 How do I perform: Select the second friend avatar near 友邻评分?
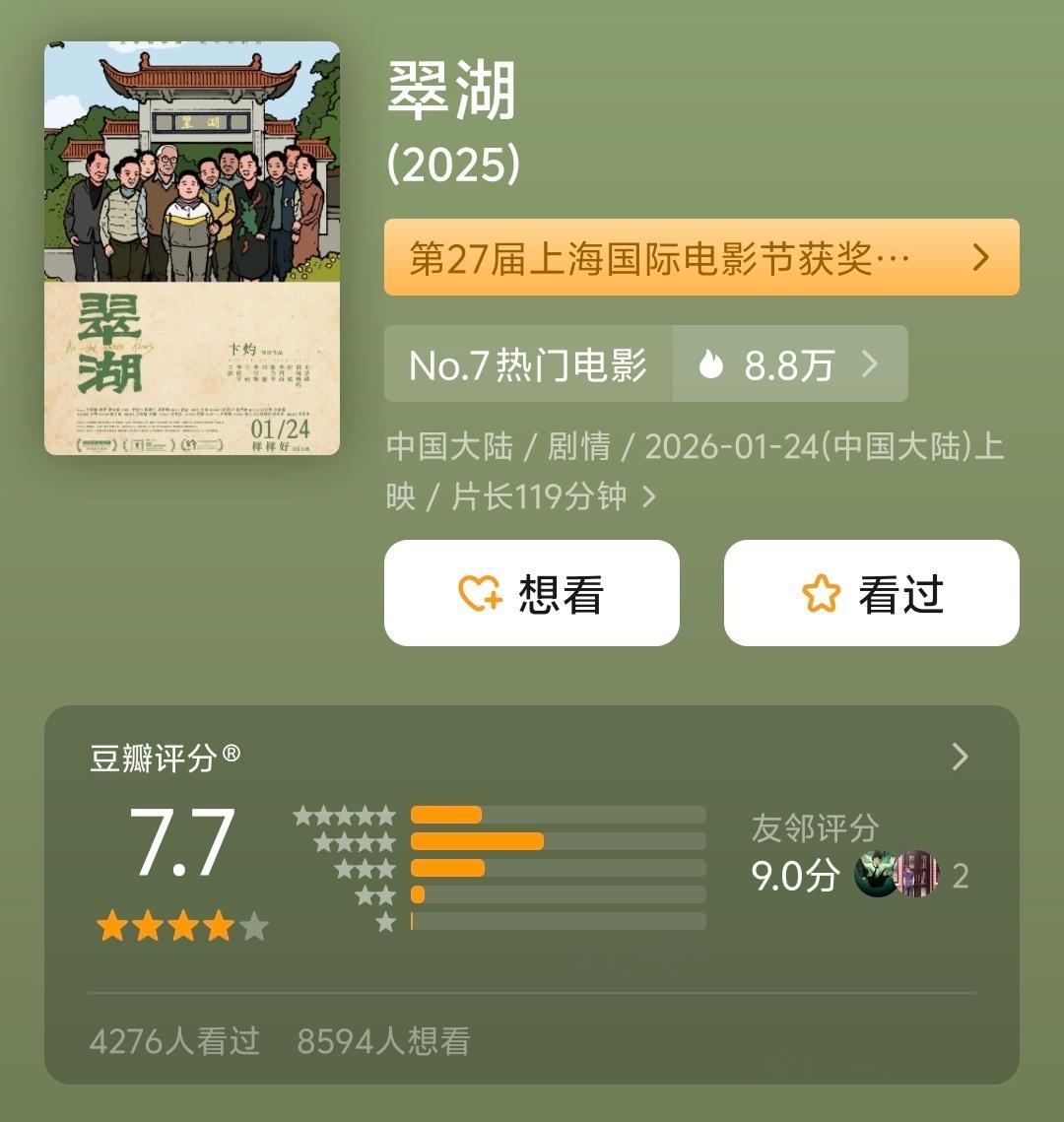click(916, 875)
